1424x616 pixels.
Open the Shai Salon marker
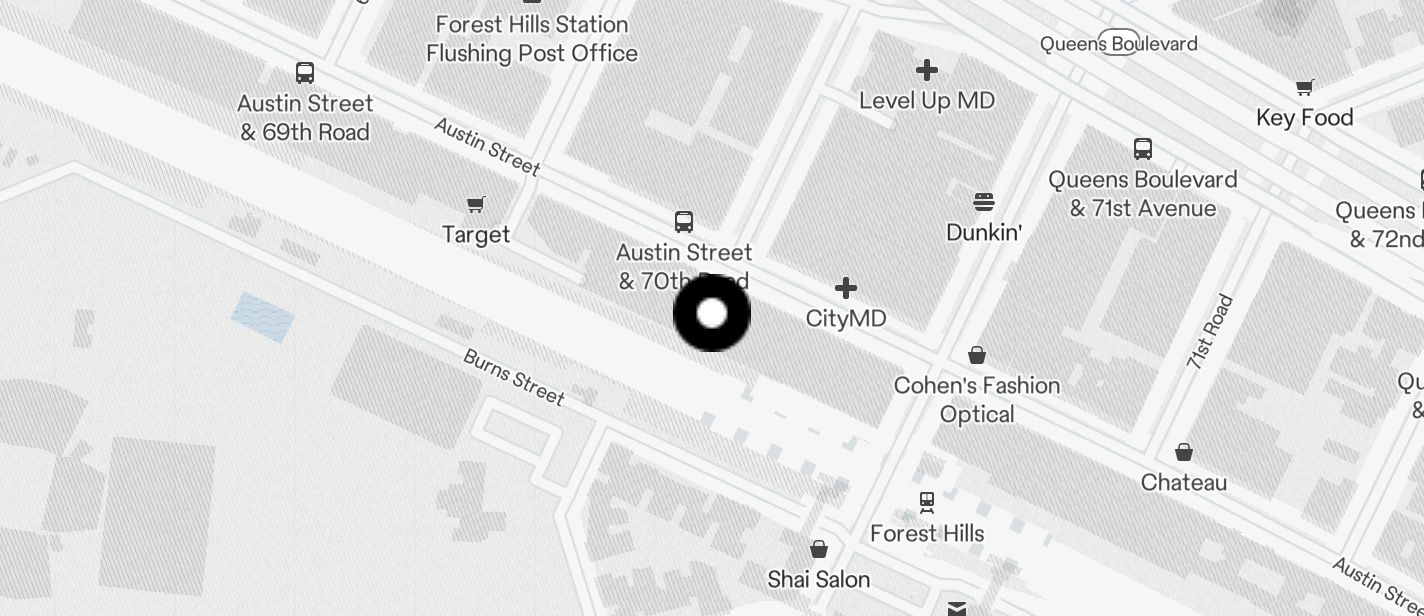[x=819, y=549]
